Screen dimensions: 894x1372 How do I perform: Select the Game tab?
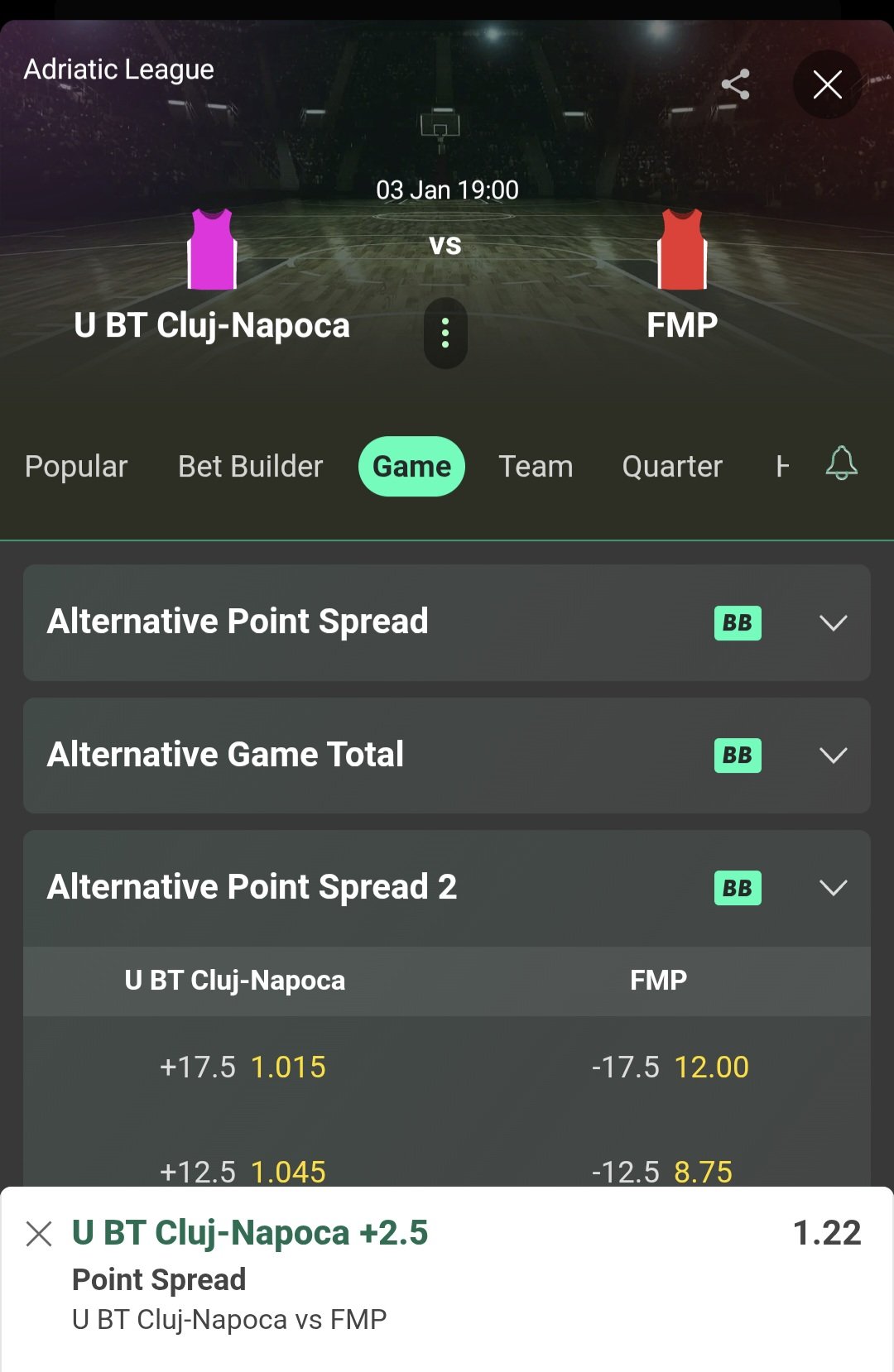[411, 467]
